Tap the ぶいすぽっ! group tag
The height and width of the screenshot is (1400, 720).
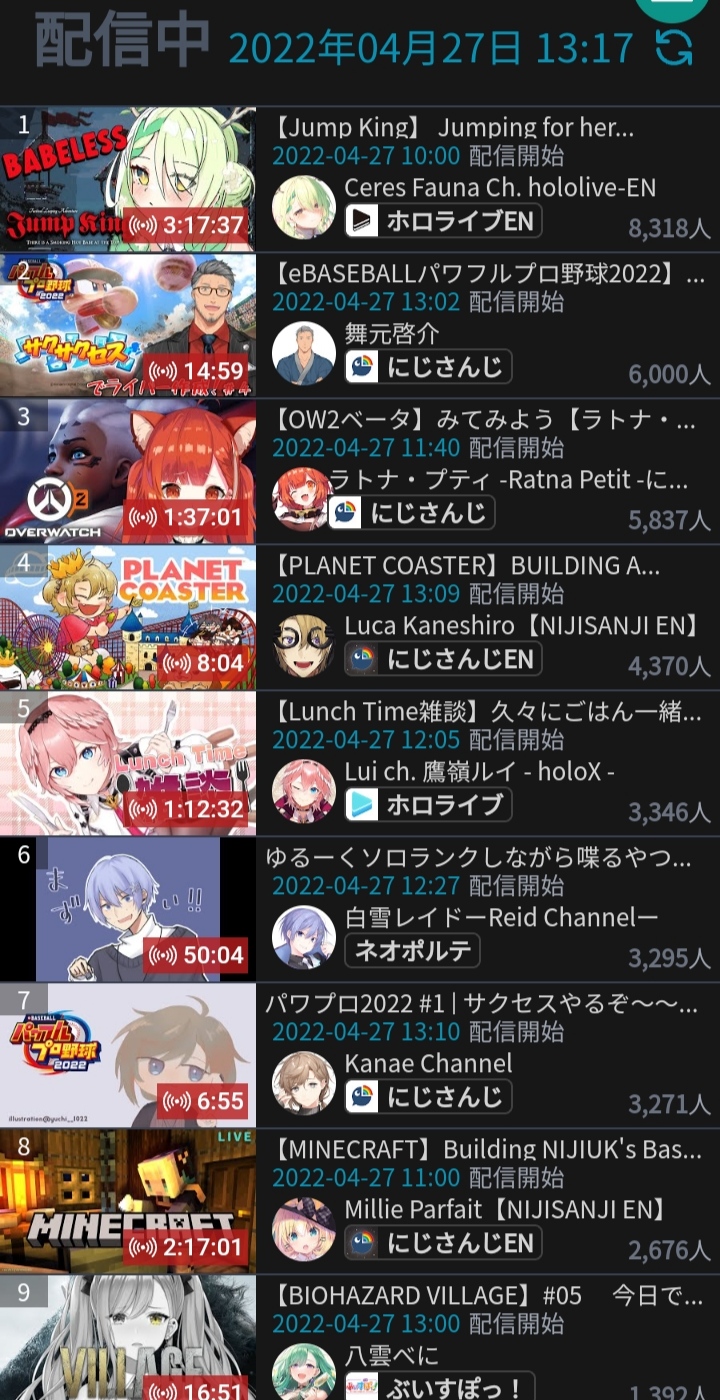tap(443, 1388)
